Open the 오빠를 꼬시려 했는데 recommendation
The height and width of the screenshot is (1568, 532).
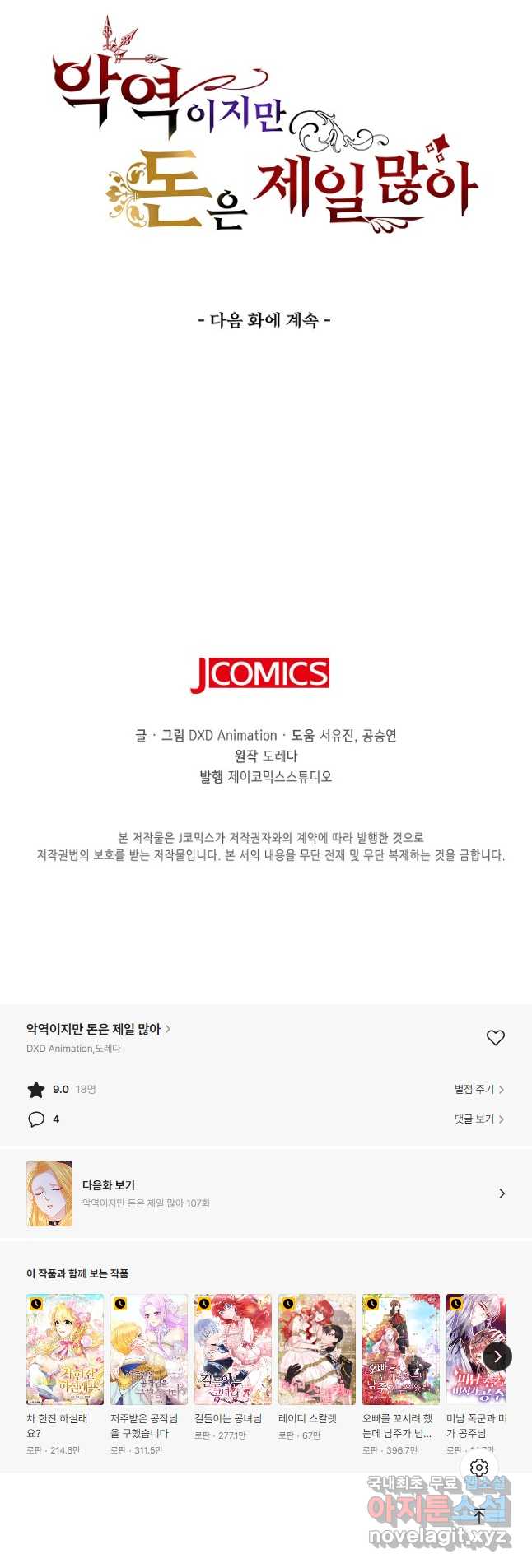(401, 1350)
